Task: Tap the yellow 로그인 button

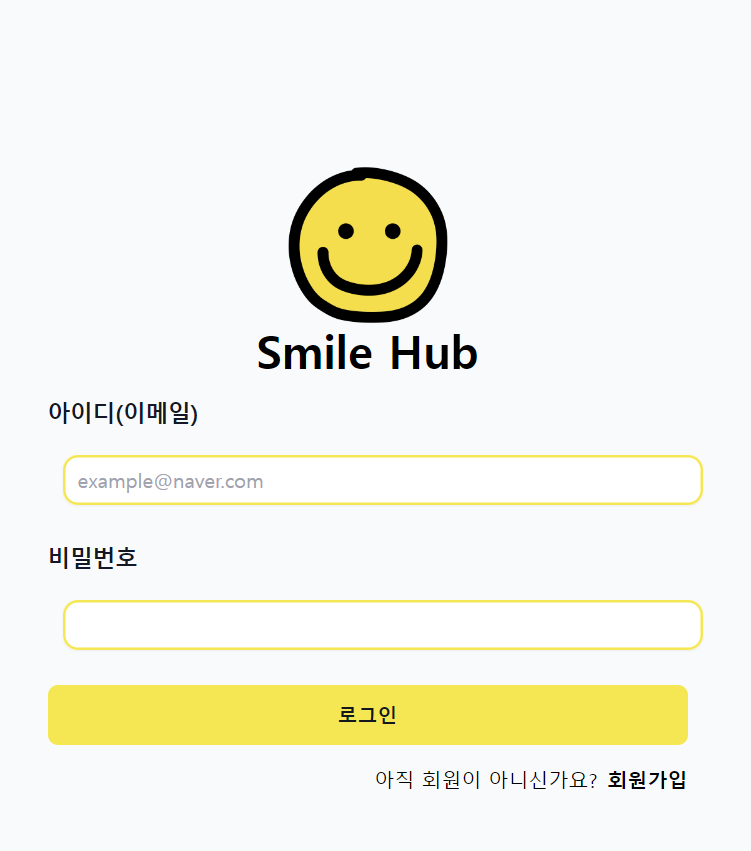Action: 367,715
